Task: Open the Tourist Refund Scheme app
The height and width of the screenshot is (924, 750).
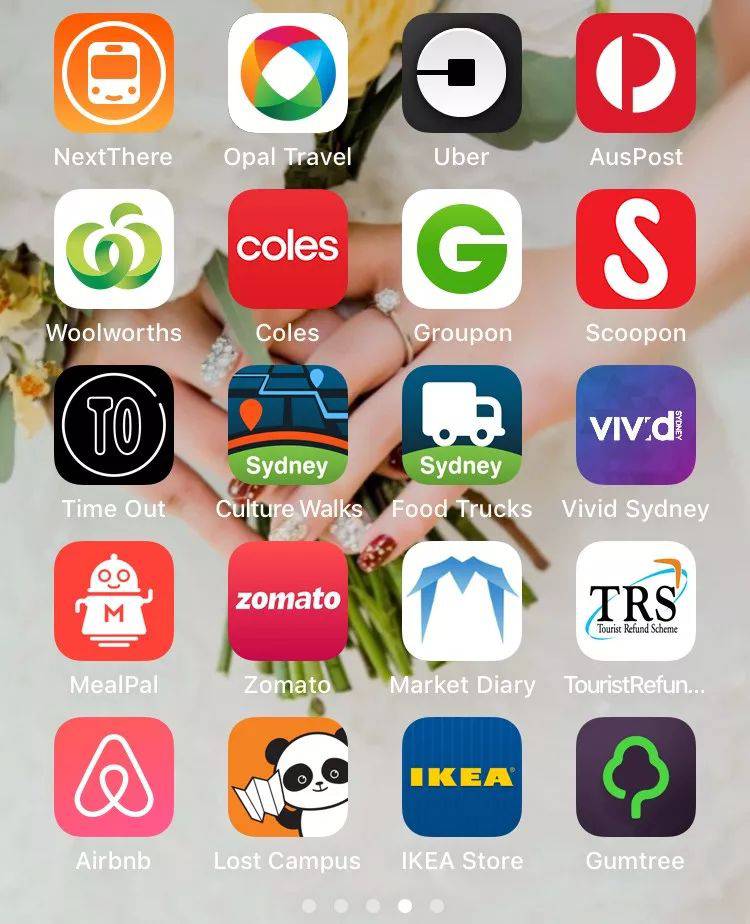Action: tap(636, 601)
